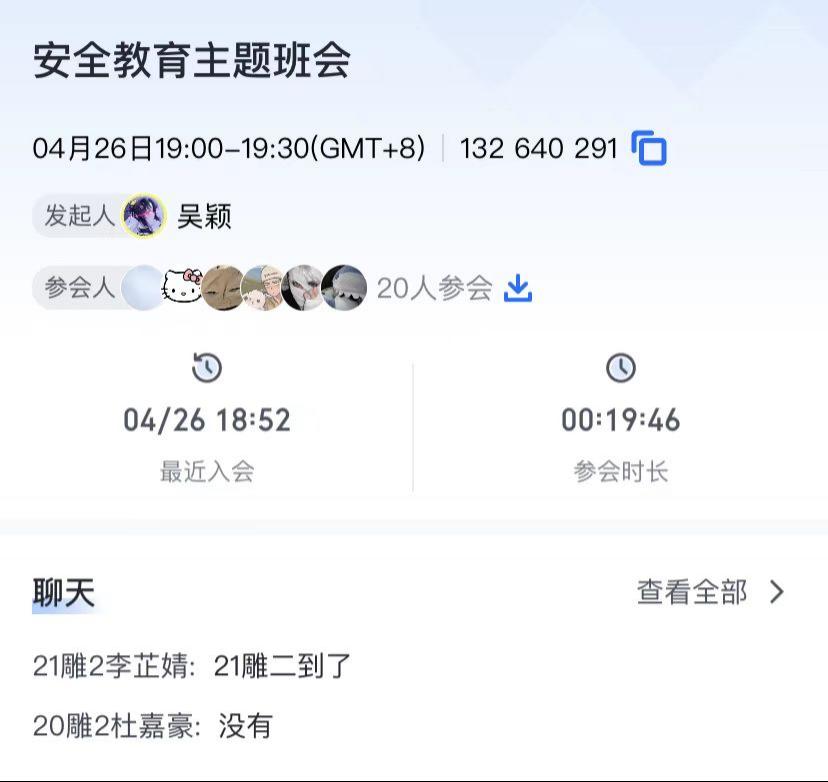828x782 pixels.
Task: Download the 20-participant attendee list
Action: click(x=517, y=289)
